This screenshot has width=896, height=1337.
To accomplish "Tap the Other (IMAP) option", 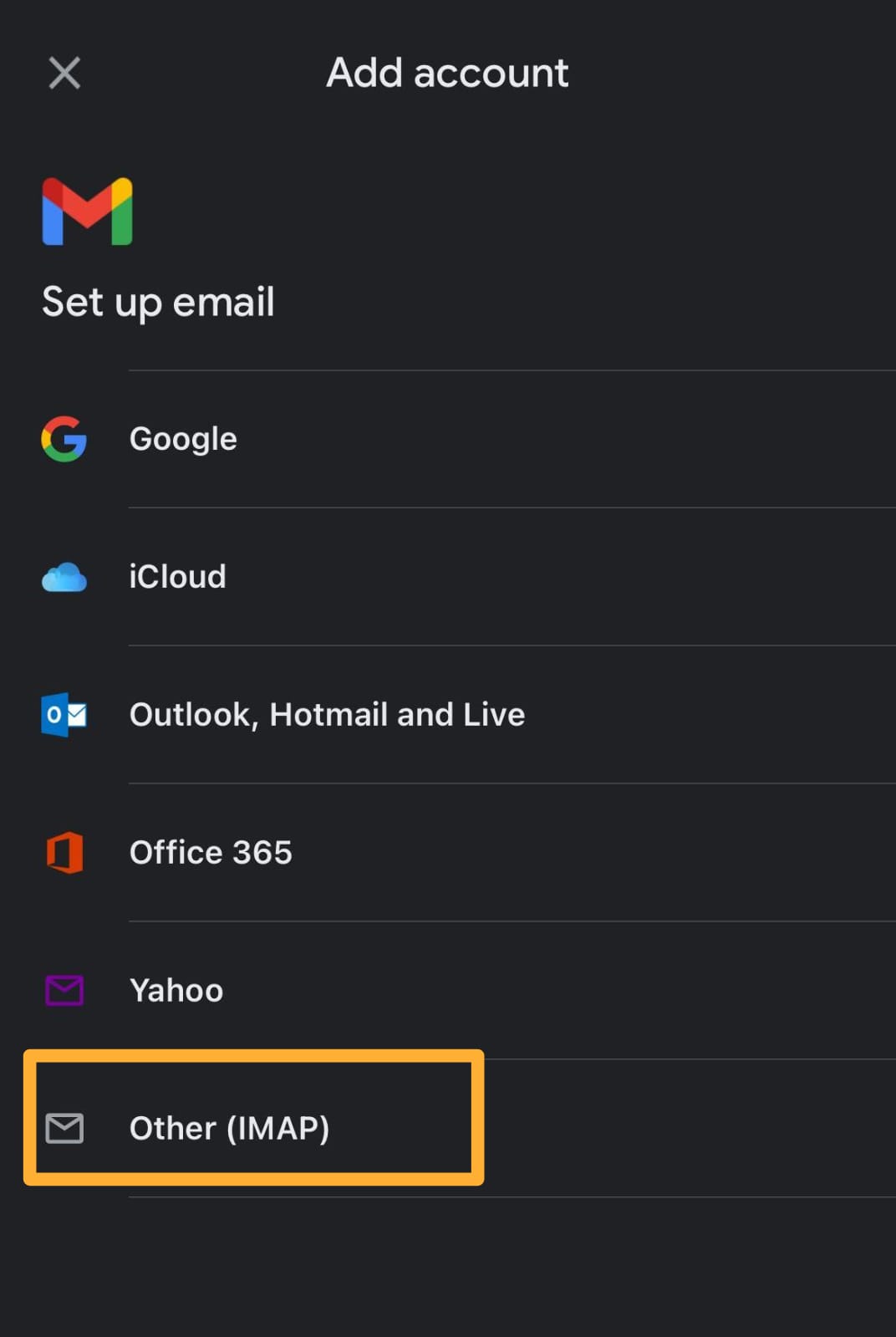I will [x=229, y=1128].
